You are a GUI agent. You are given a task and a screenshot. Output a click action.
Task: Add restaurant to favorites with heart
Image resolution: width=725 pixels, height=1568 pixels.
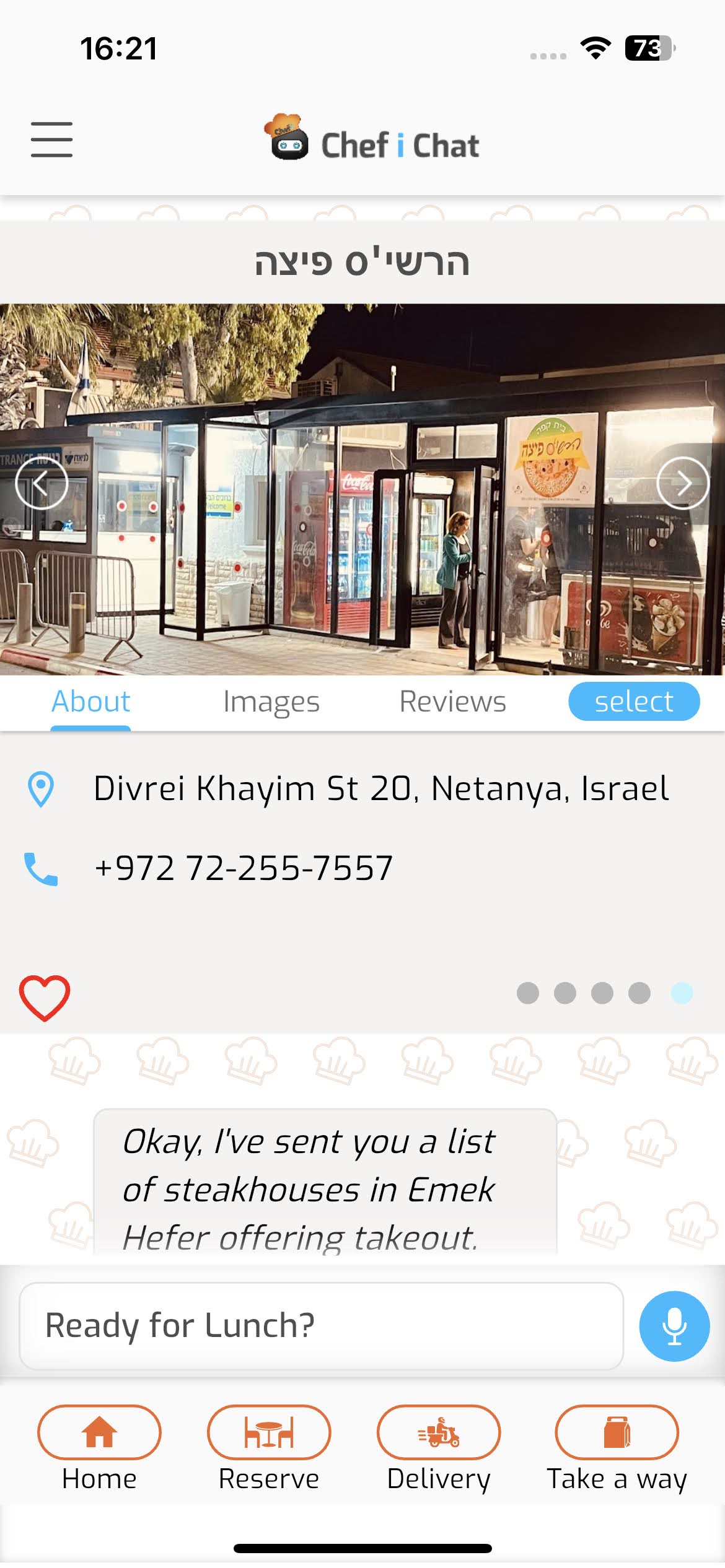[45, 998]
